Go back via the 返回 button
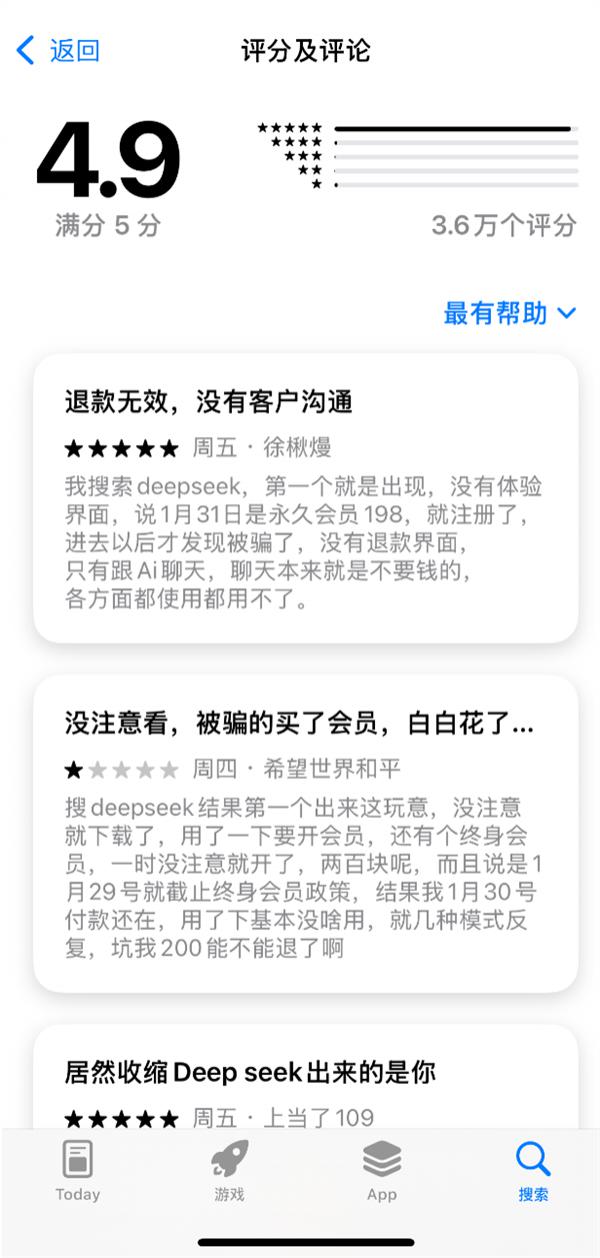Image resolution: width=600 pixels, height=1258 pixels. (x=60, y=50)
